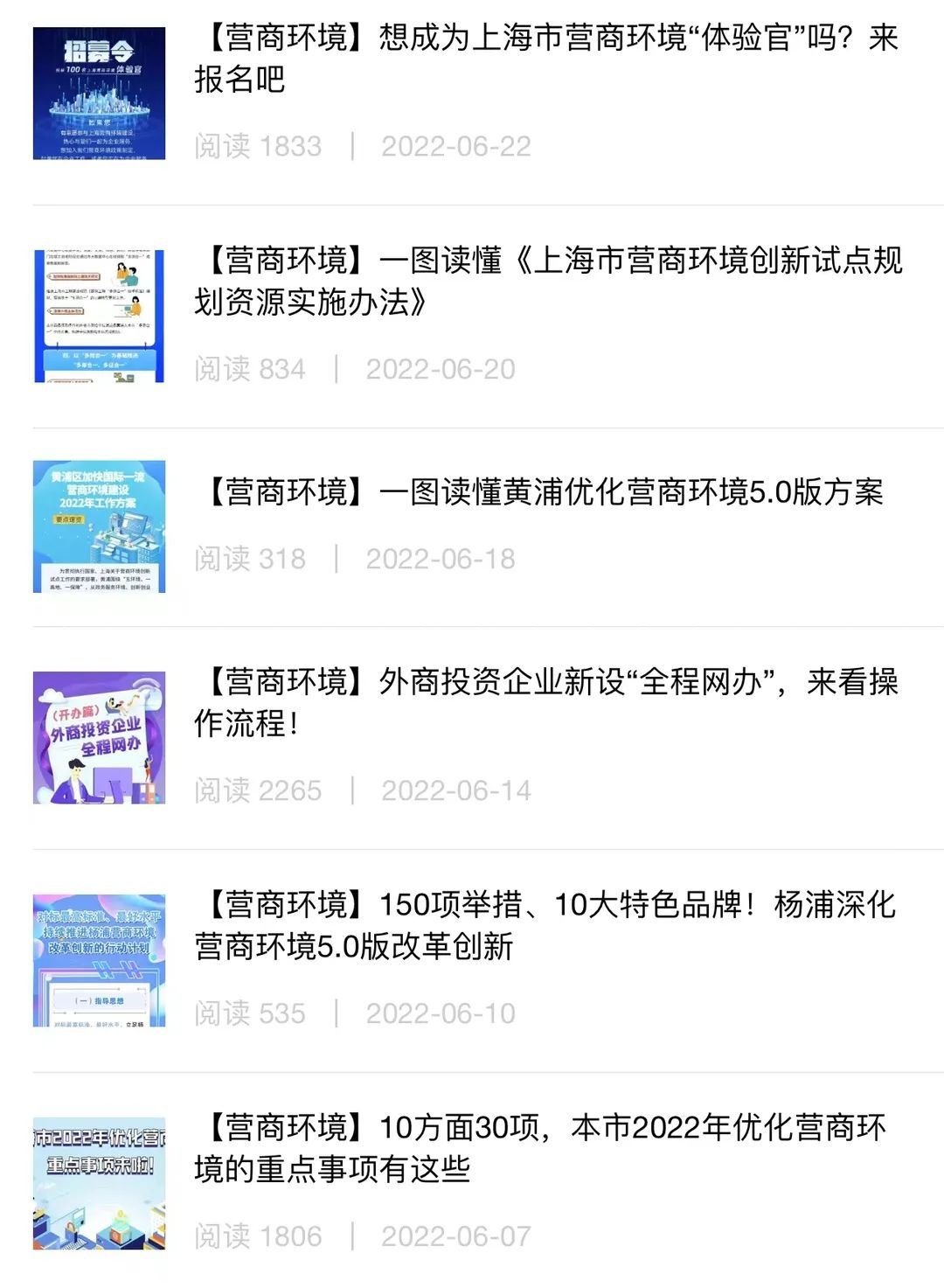The image size is (944, 1288).
Task: Open 一图读懂上海市营商环境创新试点规划资源实施办法
Action: coord(548,281)
